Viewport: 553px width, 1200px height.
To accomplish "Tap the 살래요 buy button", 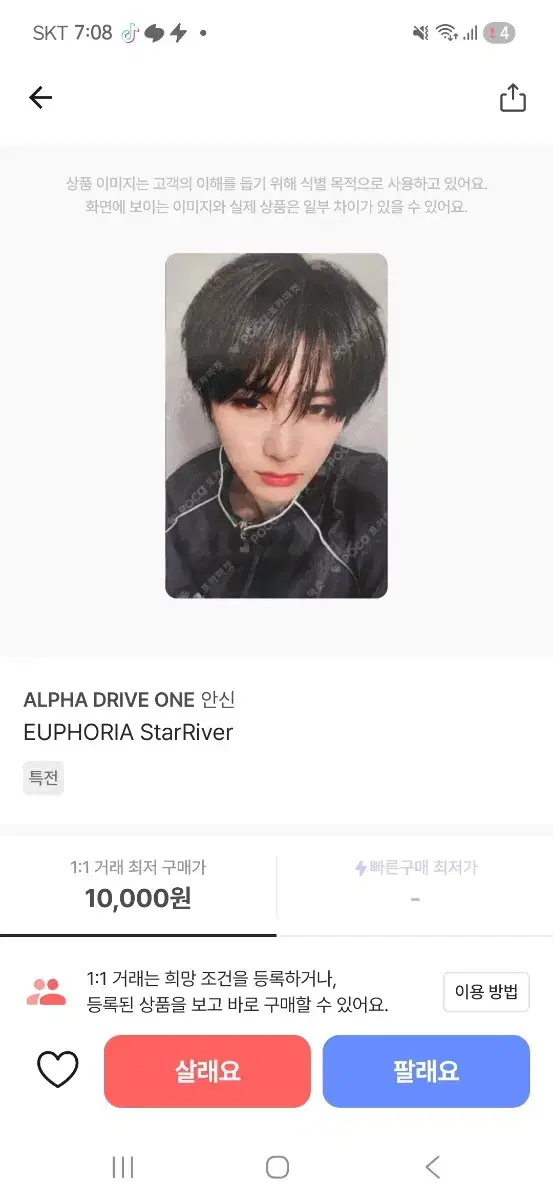I will click(207, 1071).
